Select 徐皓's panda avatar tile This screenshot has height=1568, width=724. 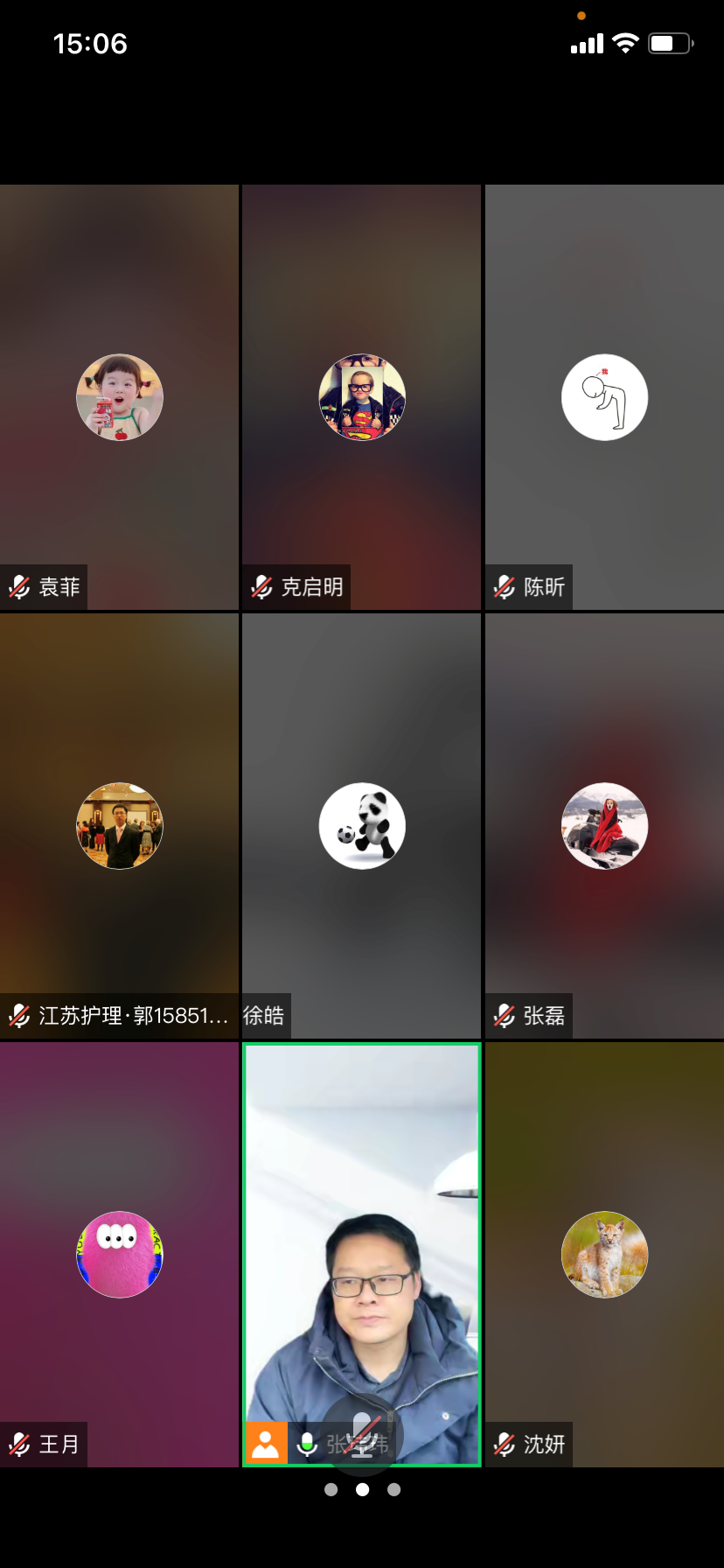[x=362, y=826]
